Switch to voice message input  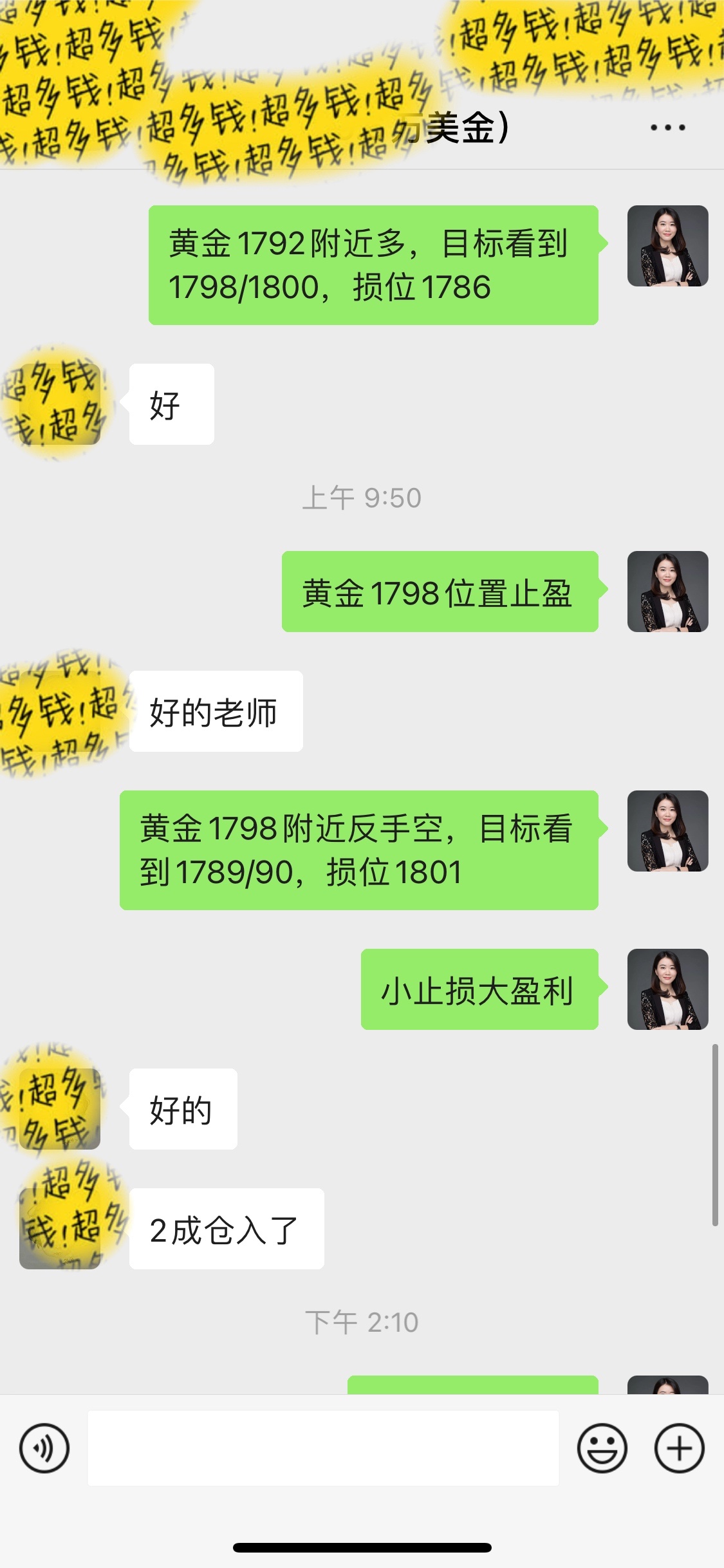tap(44, 1448)
